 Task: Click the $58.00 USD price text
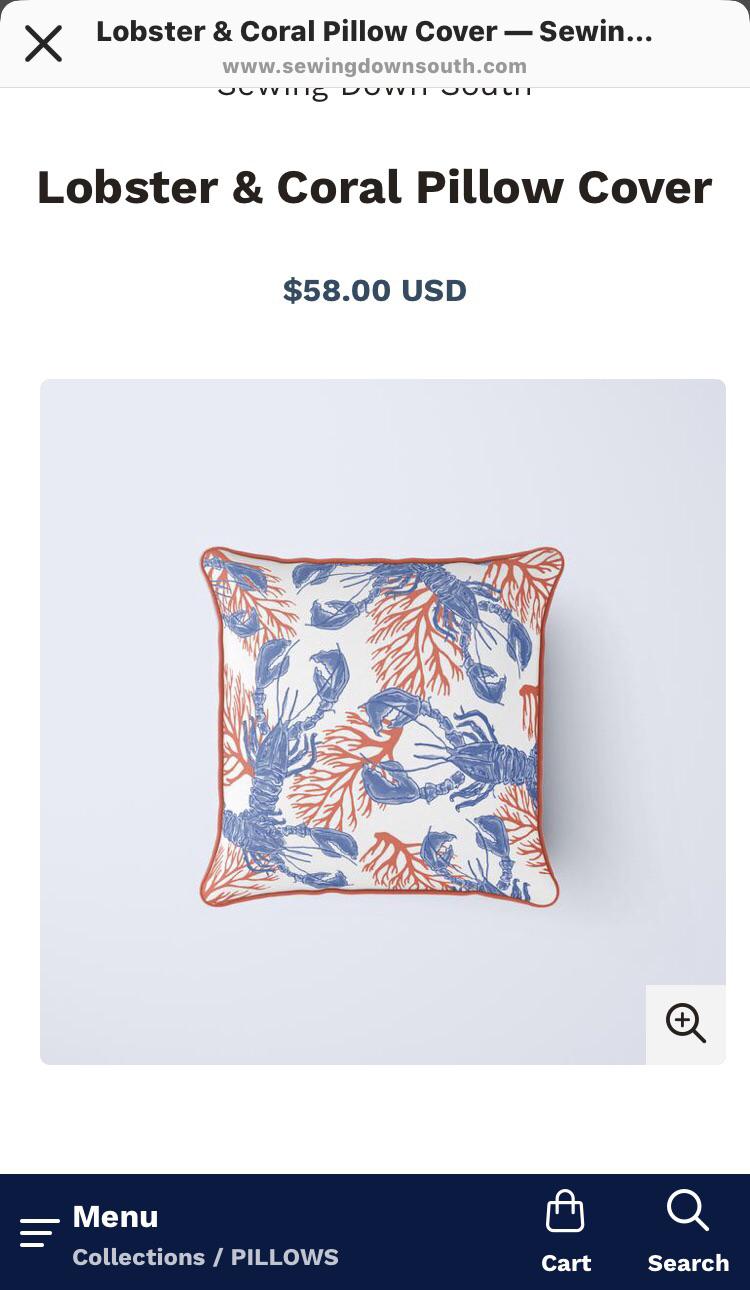click(x=374, y=290)
